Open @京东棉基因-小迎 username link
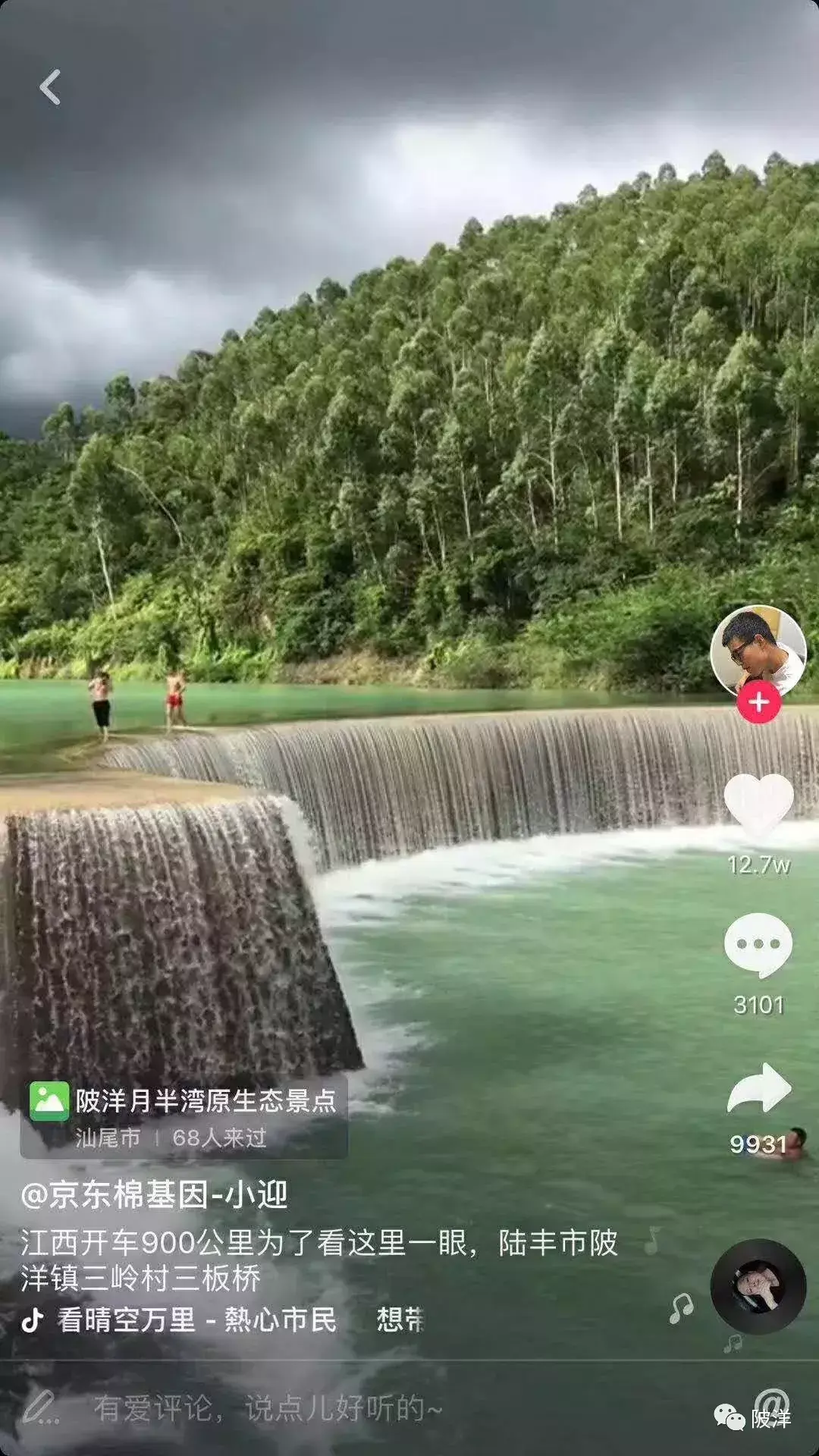 coord(154,1195)
